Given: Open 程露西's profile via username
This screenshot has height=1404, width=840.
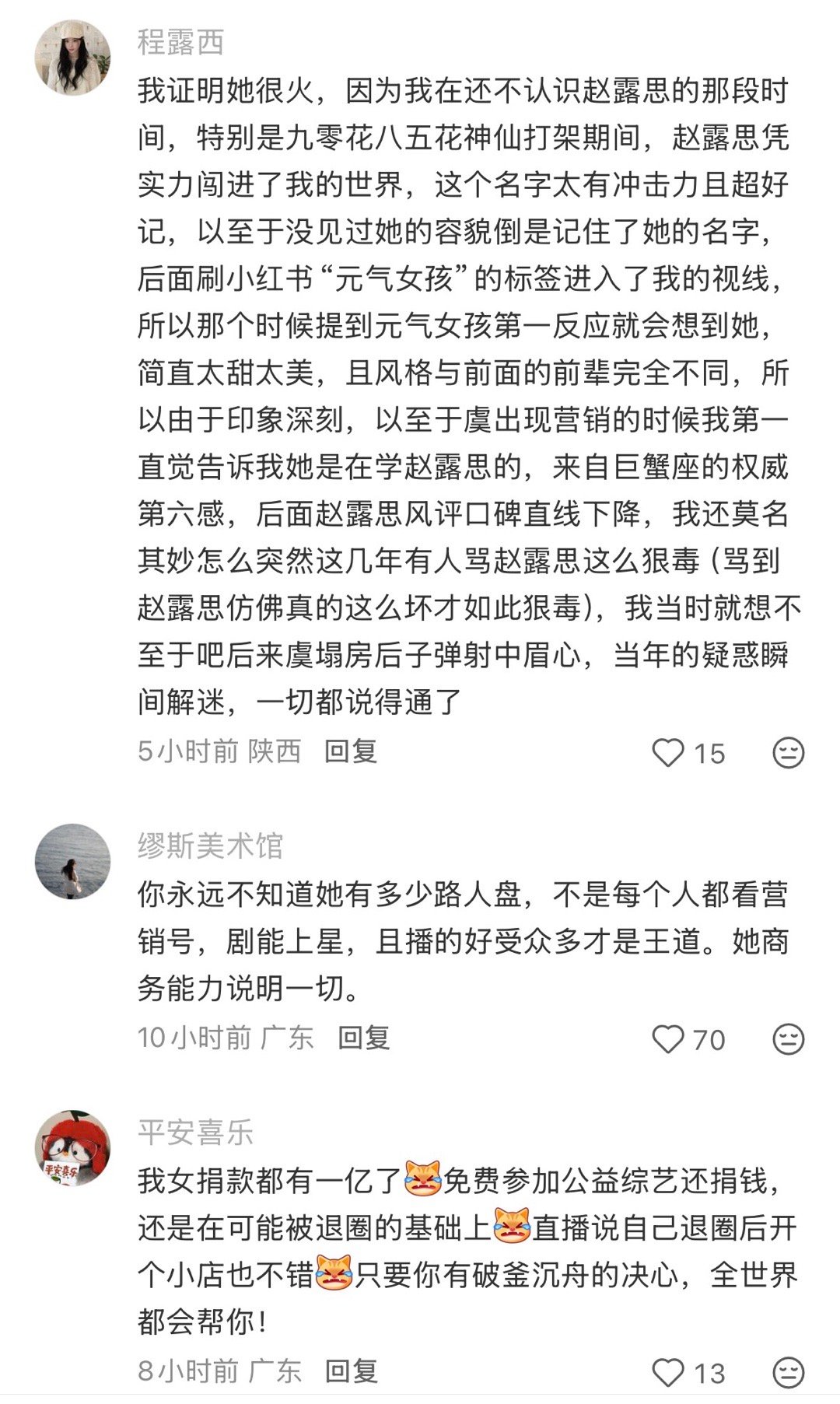Looking at the screenshot, I should coord(180,43).
